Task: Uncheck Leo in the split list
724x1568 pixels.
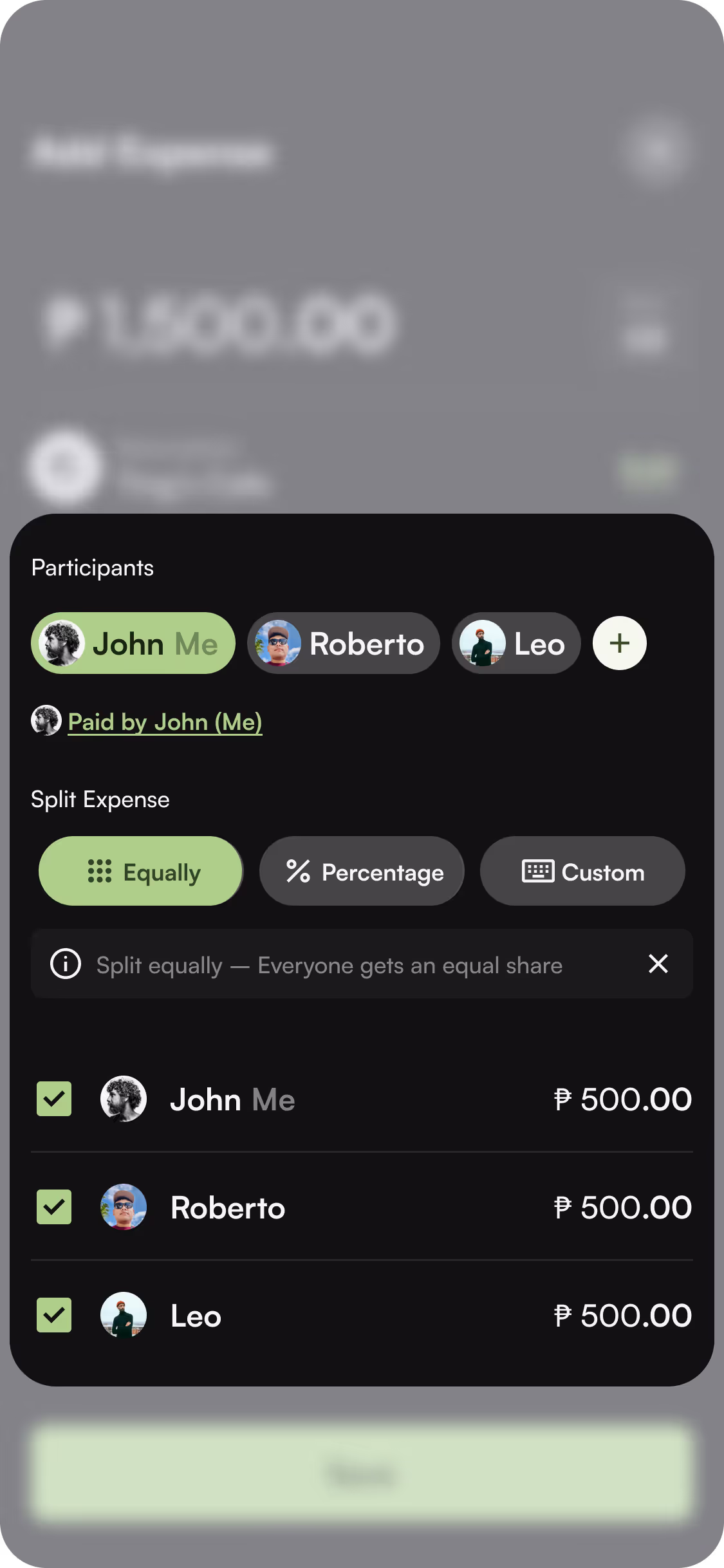Action: tap(54, 1315)
